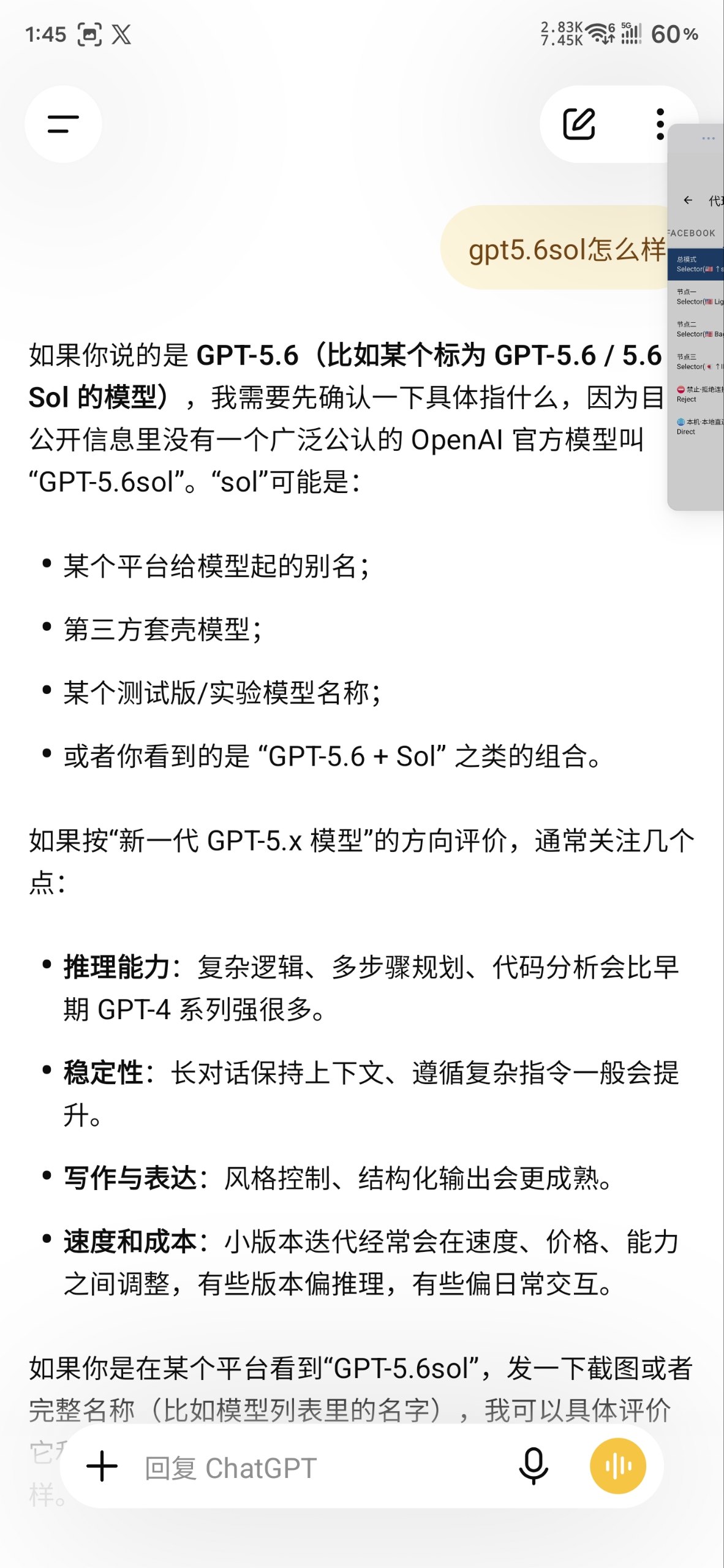724x1568 pixels.
Task: Start voice dictation with the microphone
Action: (534, 1466)
